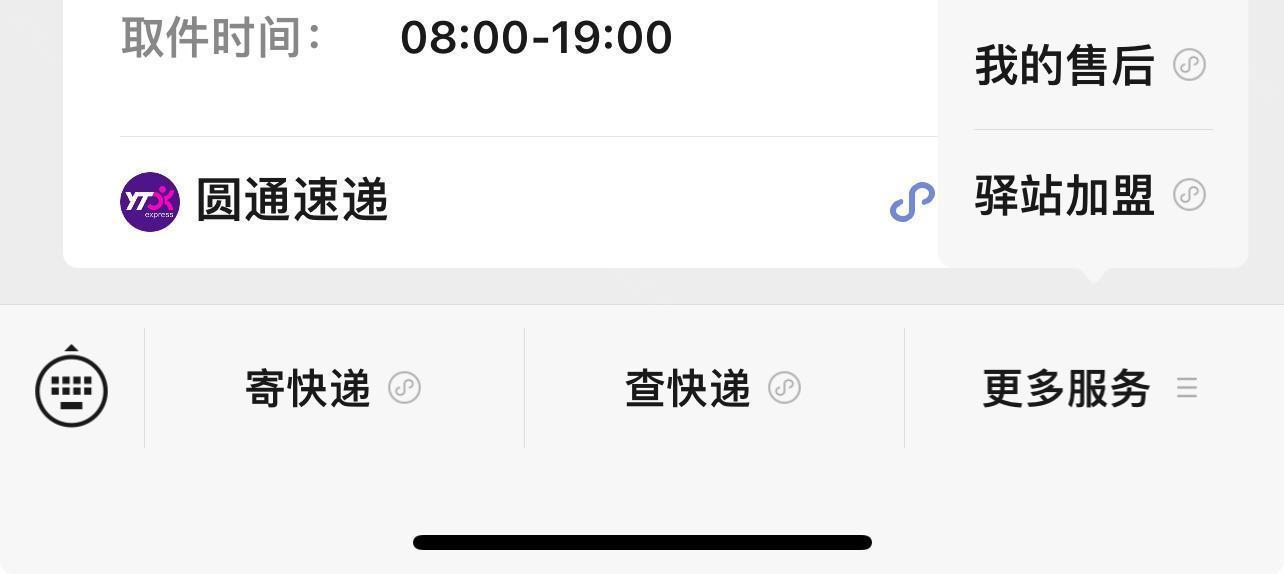Select 驿站加盟 from popup menu

(x=1090, y=196)
